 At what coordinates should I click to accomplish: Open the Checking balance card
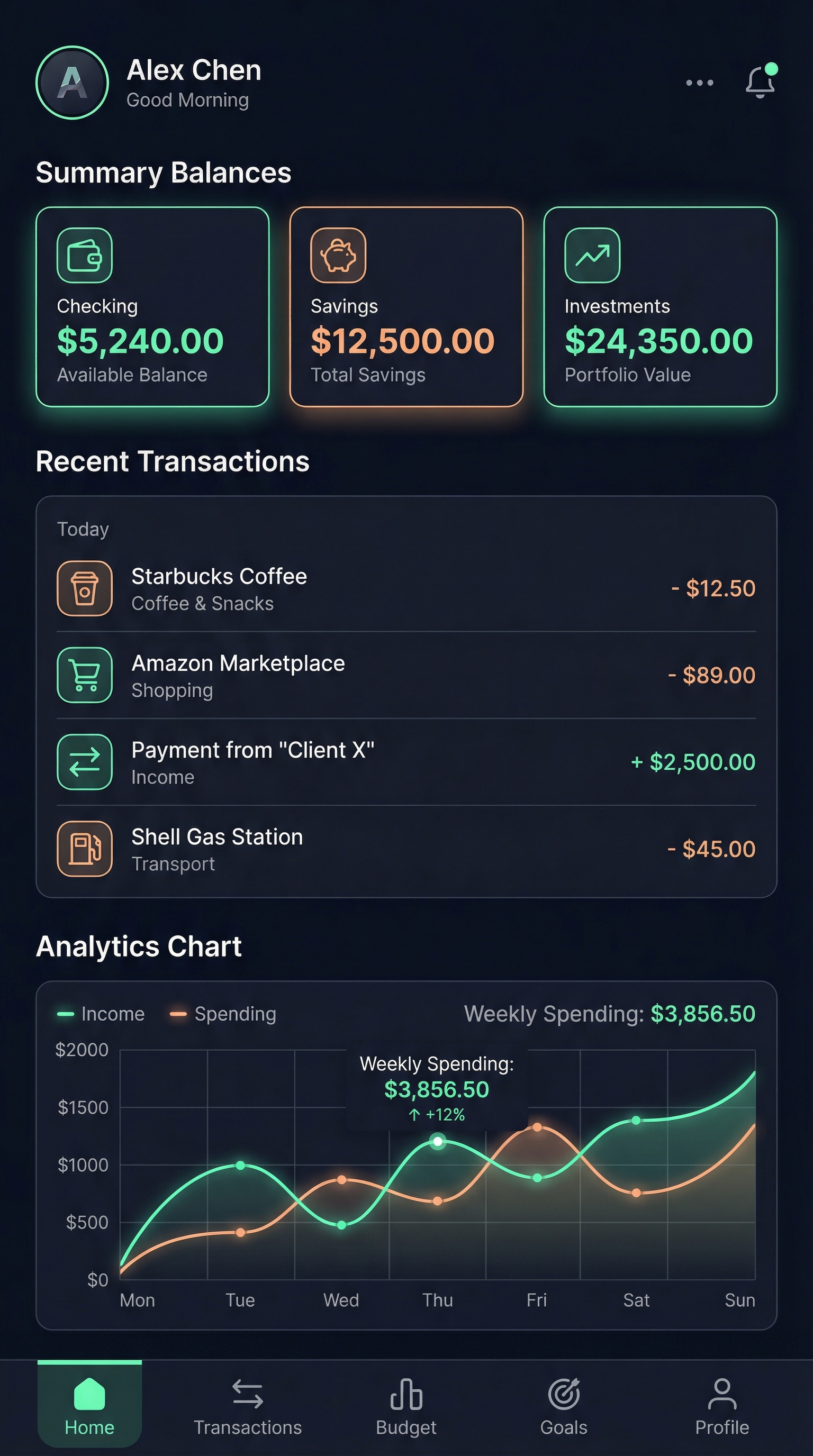coord(152,306)
